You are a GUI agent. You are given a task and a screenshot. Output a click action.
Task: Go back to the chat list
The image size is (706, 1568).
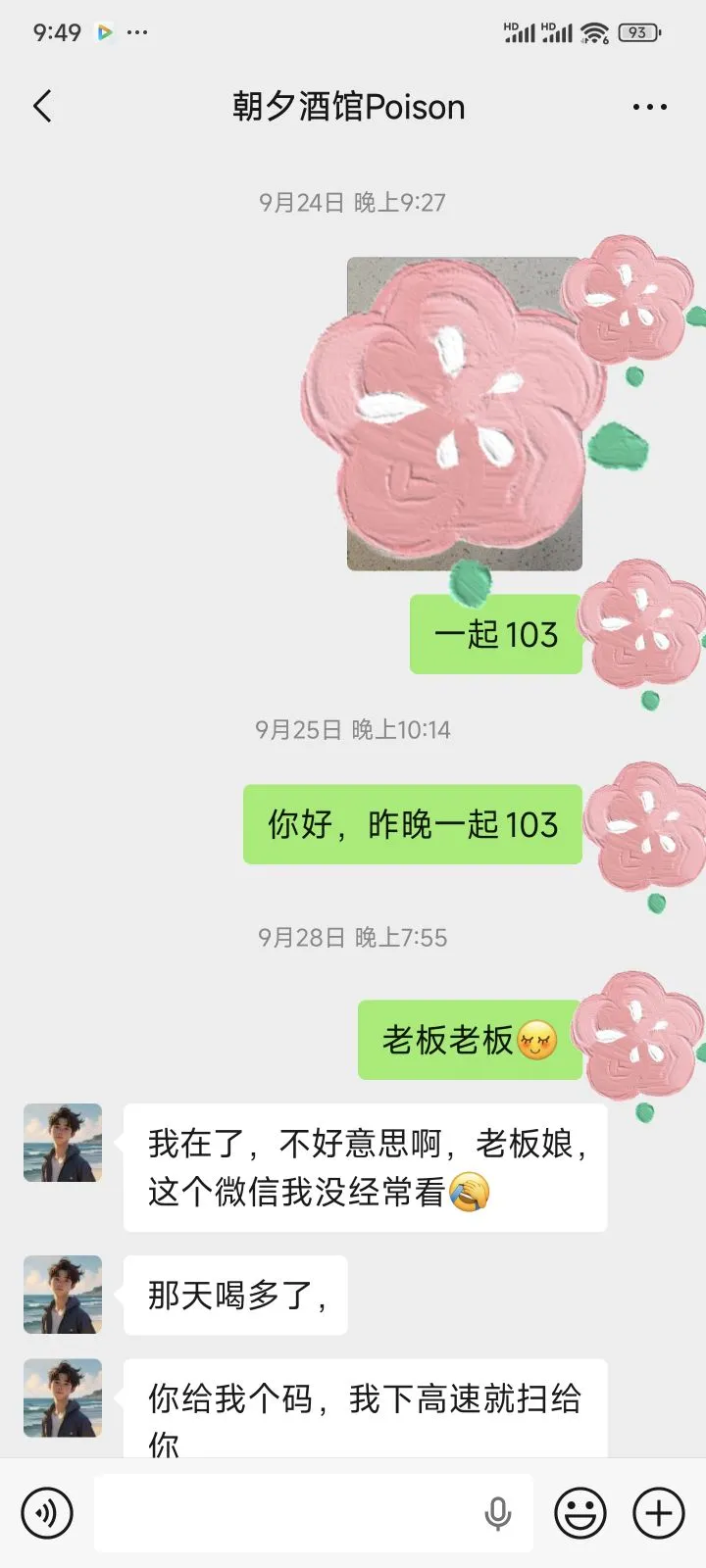pyautogui.click(x=42, y=106)
